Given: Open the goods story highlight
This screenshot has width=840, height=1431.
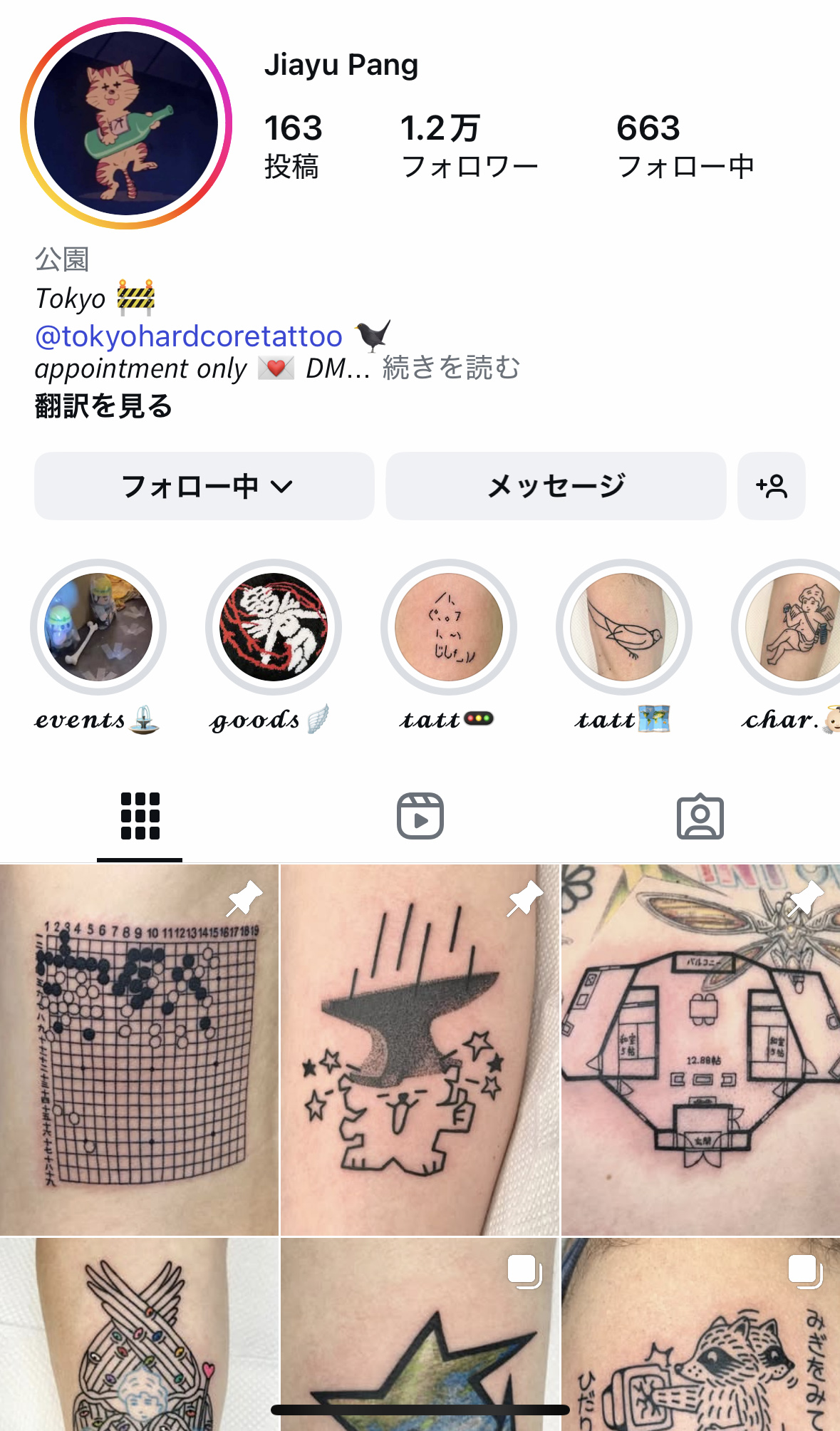Looking at the screenshot, I should tap(274, 627).
